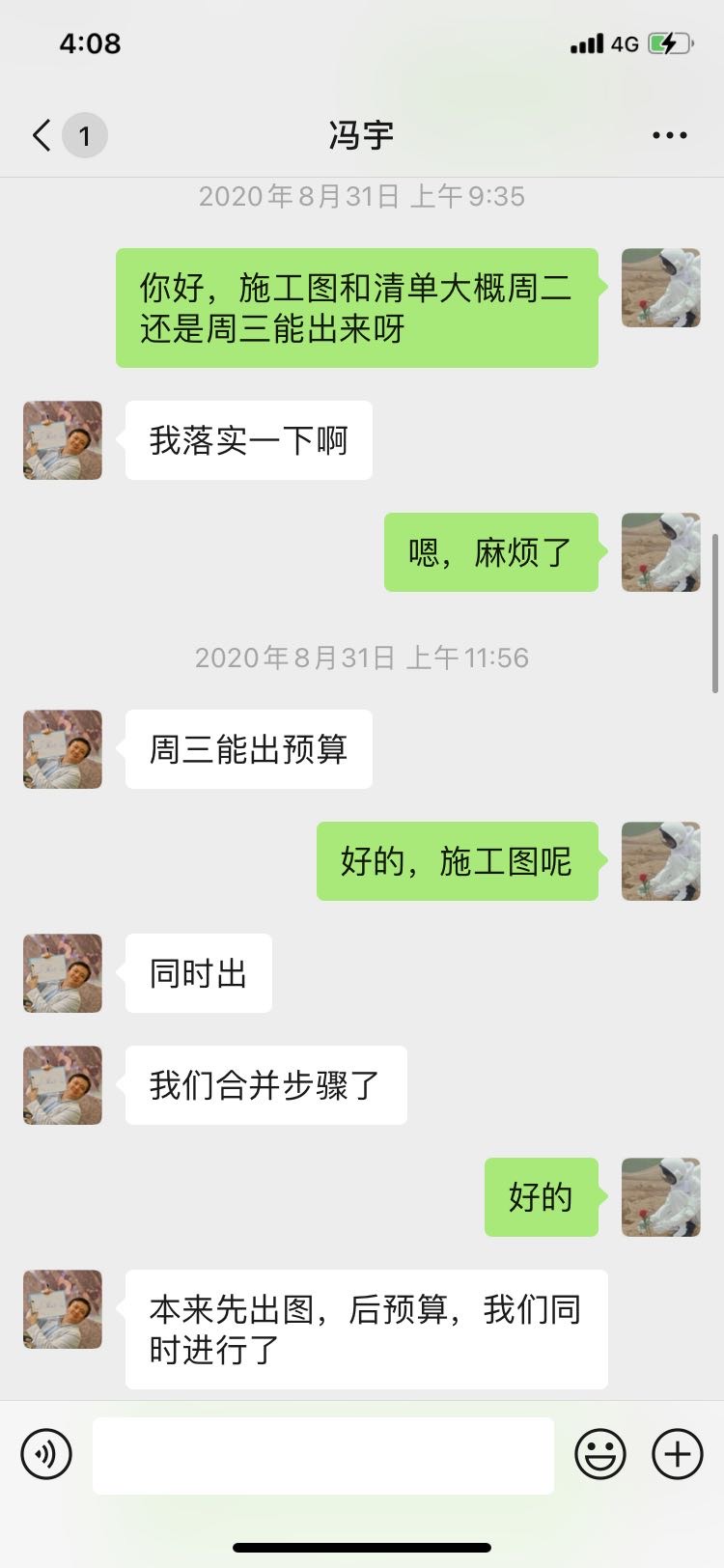Switch to voice message input

point(46,1453)
